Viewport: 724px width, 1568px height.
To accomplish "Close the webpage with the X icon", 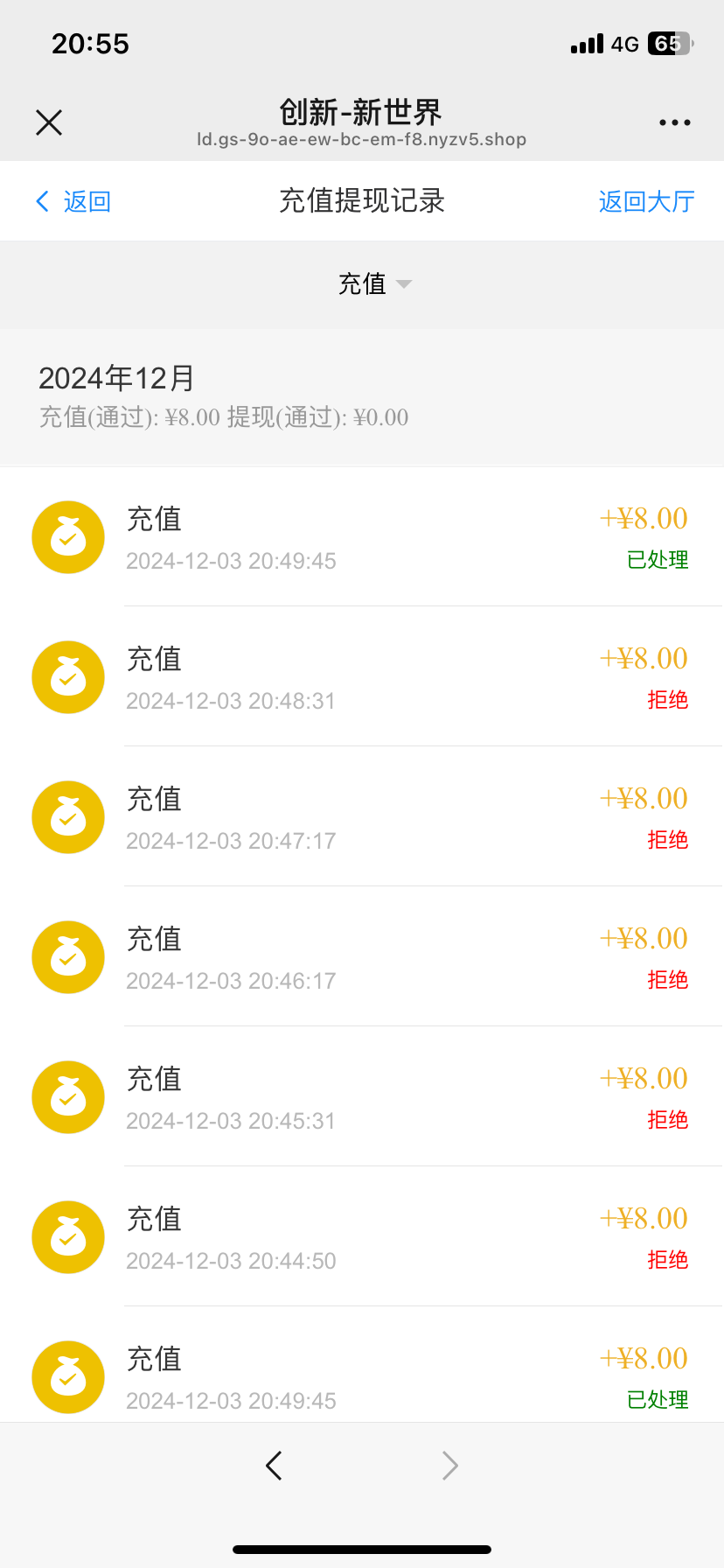I will (x=49, y=122).
